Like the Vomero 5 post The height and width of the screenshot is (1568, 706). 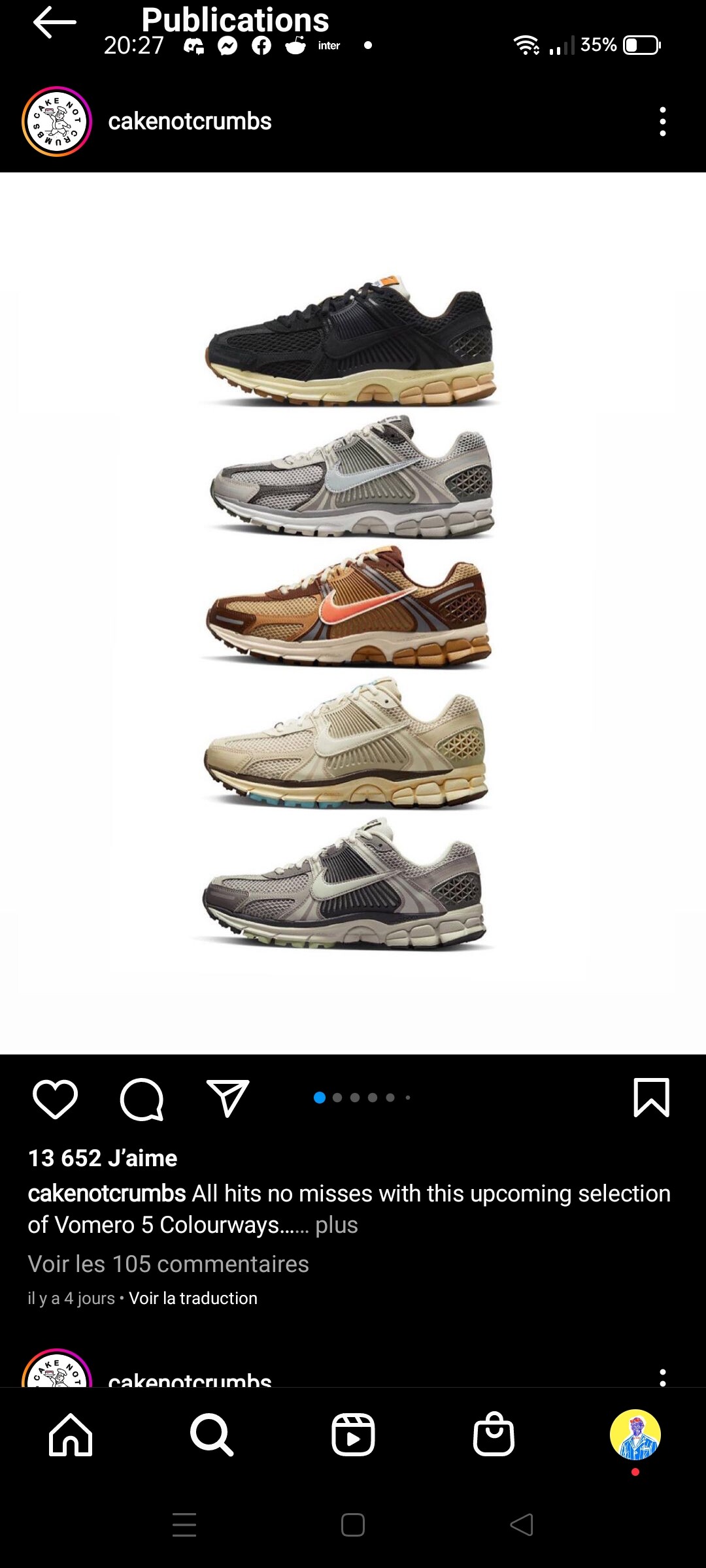click(x=55, y=1099)
